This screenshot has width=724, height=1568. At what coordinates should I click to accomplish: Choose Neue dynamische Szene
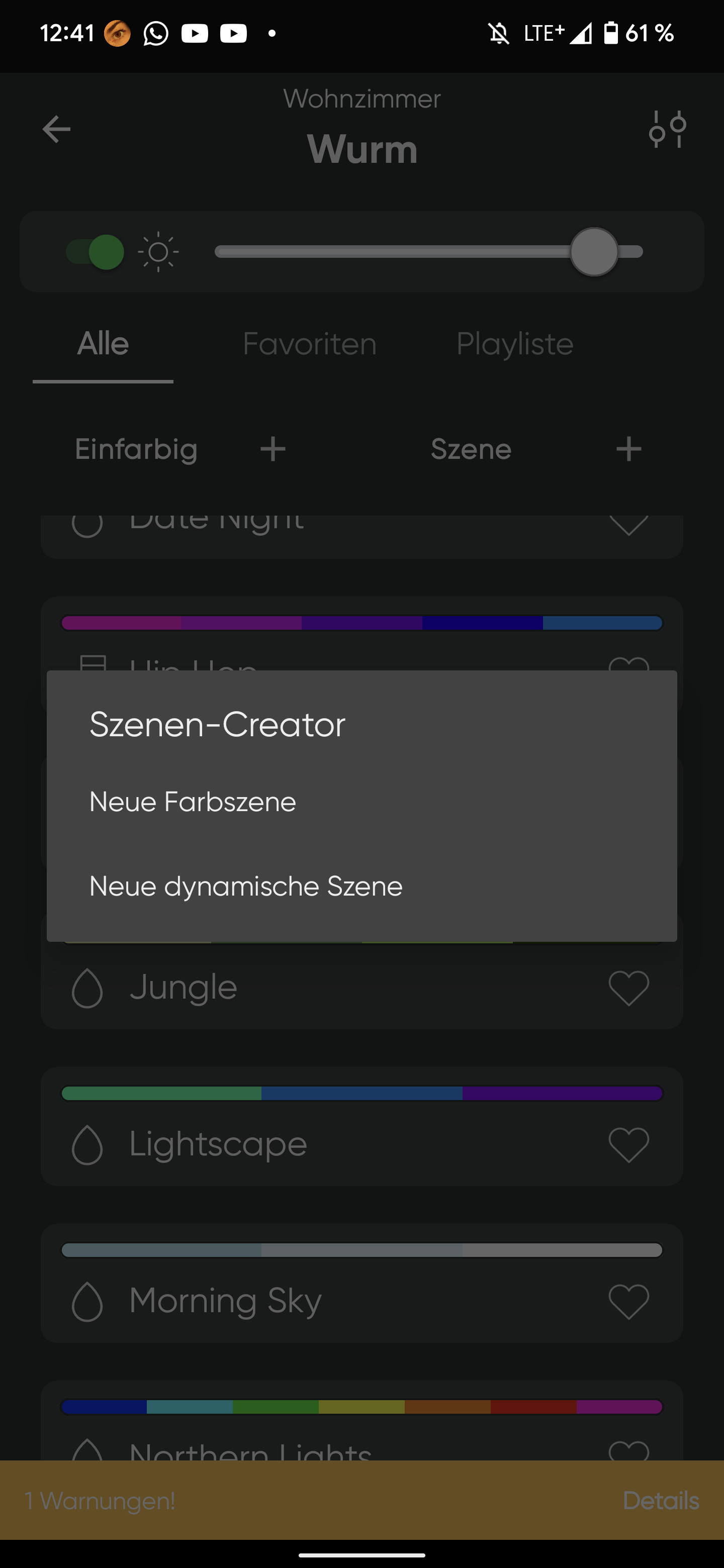245,886
